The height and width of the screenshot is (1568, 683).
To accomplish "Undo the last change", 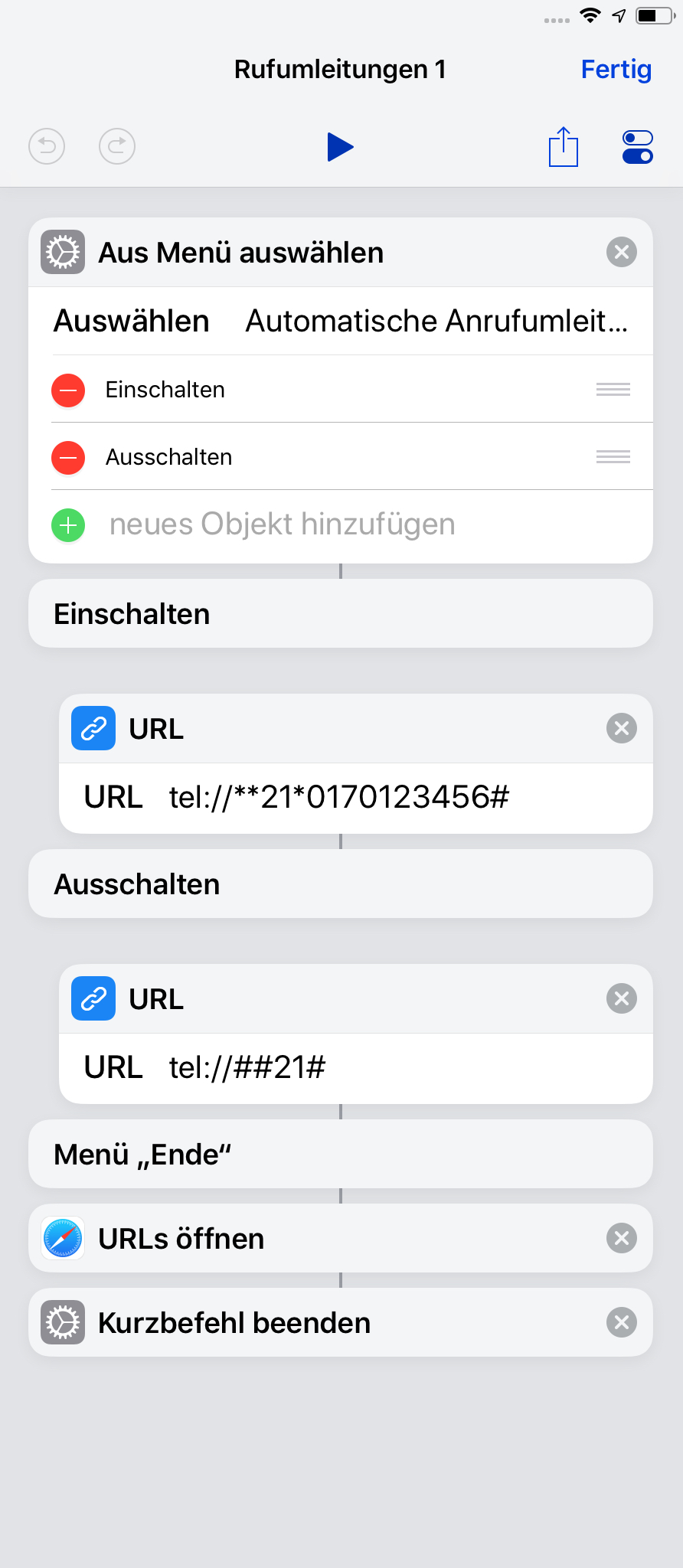I will tap(47, 146).
